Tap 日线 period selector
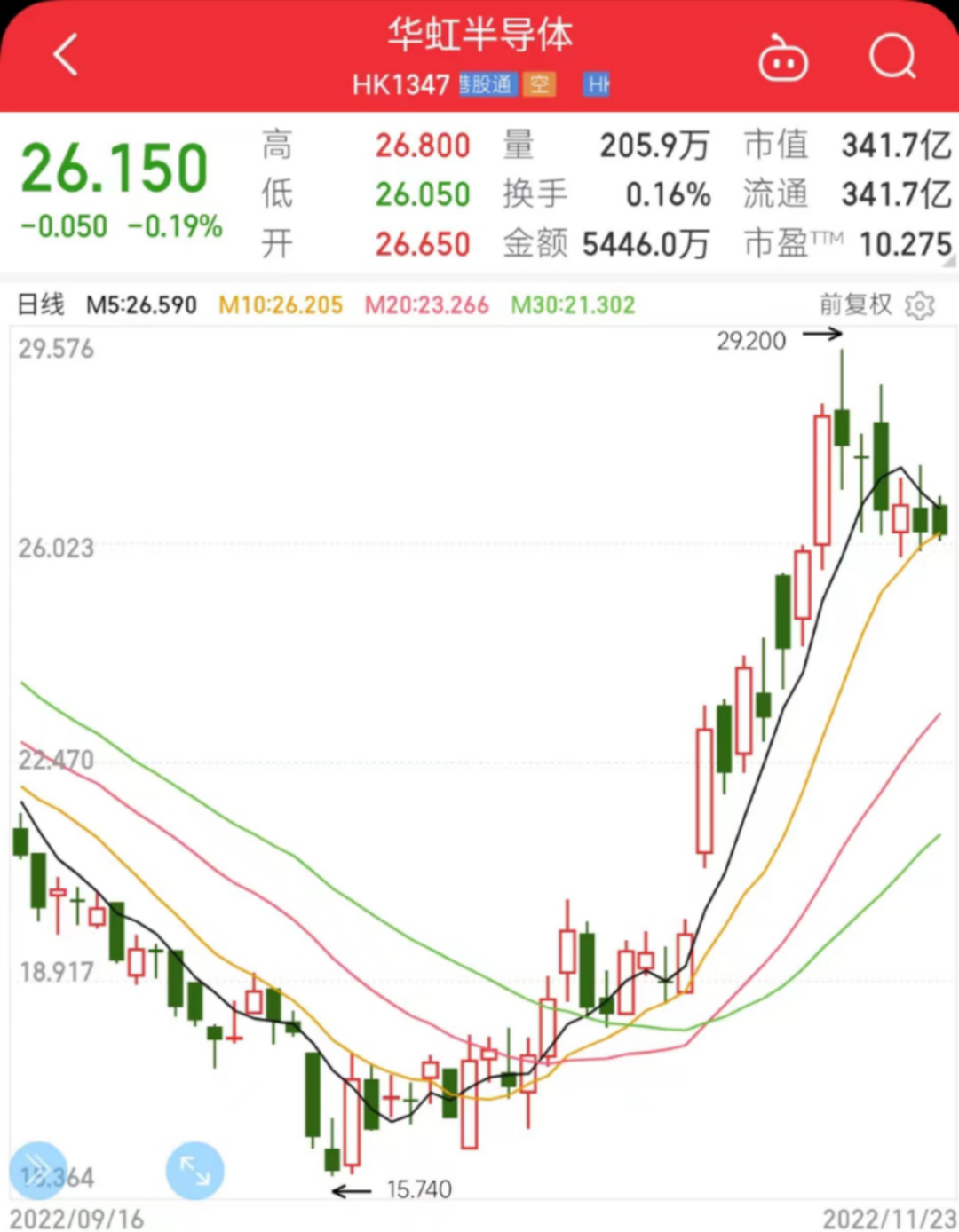The image size is (959, 1232). (x=41, y=304)
